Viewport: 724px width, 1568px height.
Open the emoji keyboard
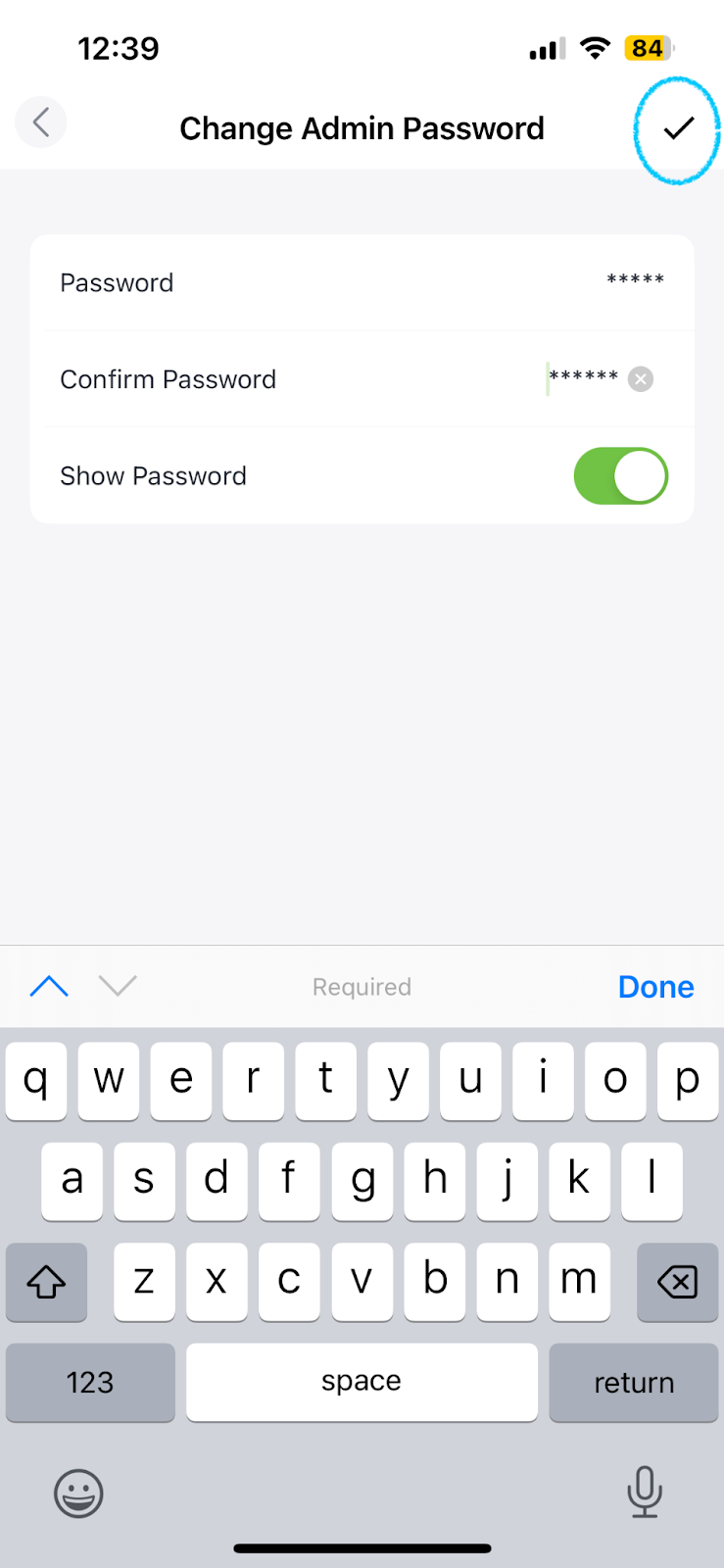click(x=78, y=1494)
